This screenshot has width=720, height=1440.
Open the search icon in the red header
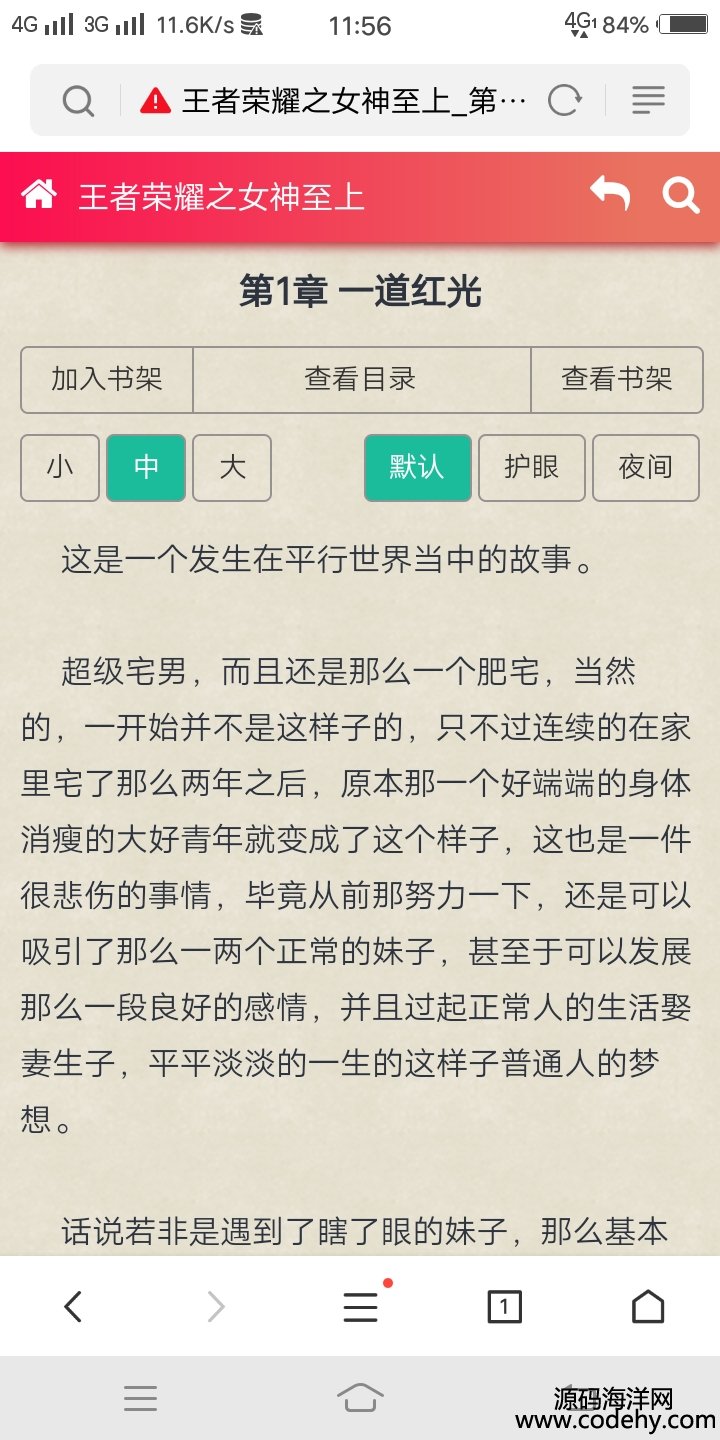681,194
